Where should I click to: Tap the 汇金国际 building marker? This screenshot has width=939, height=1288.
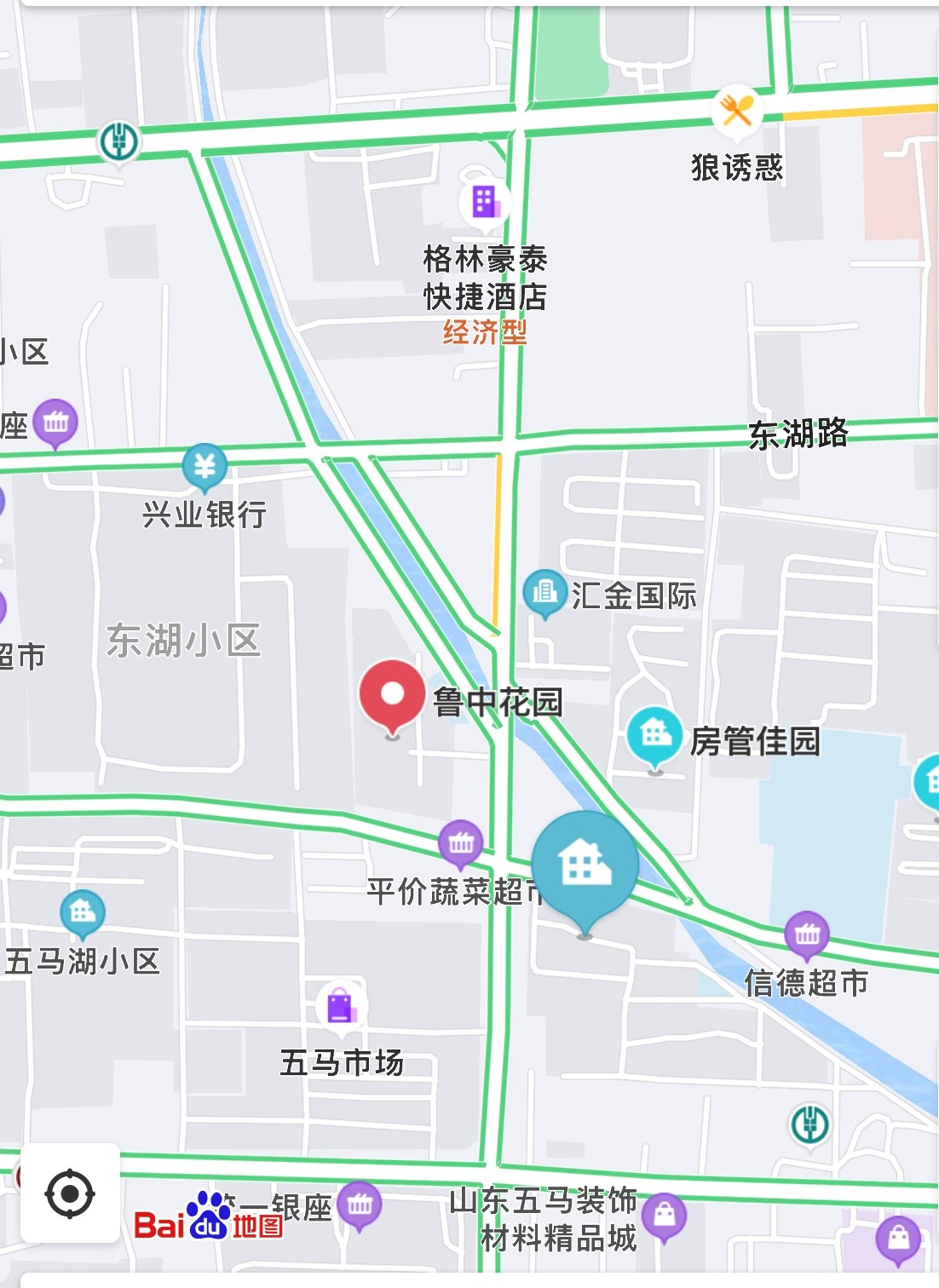tap(544, 592)
